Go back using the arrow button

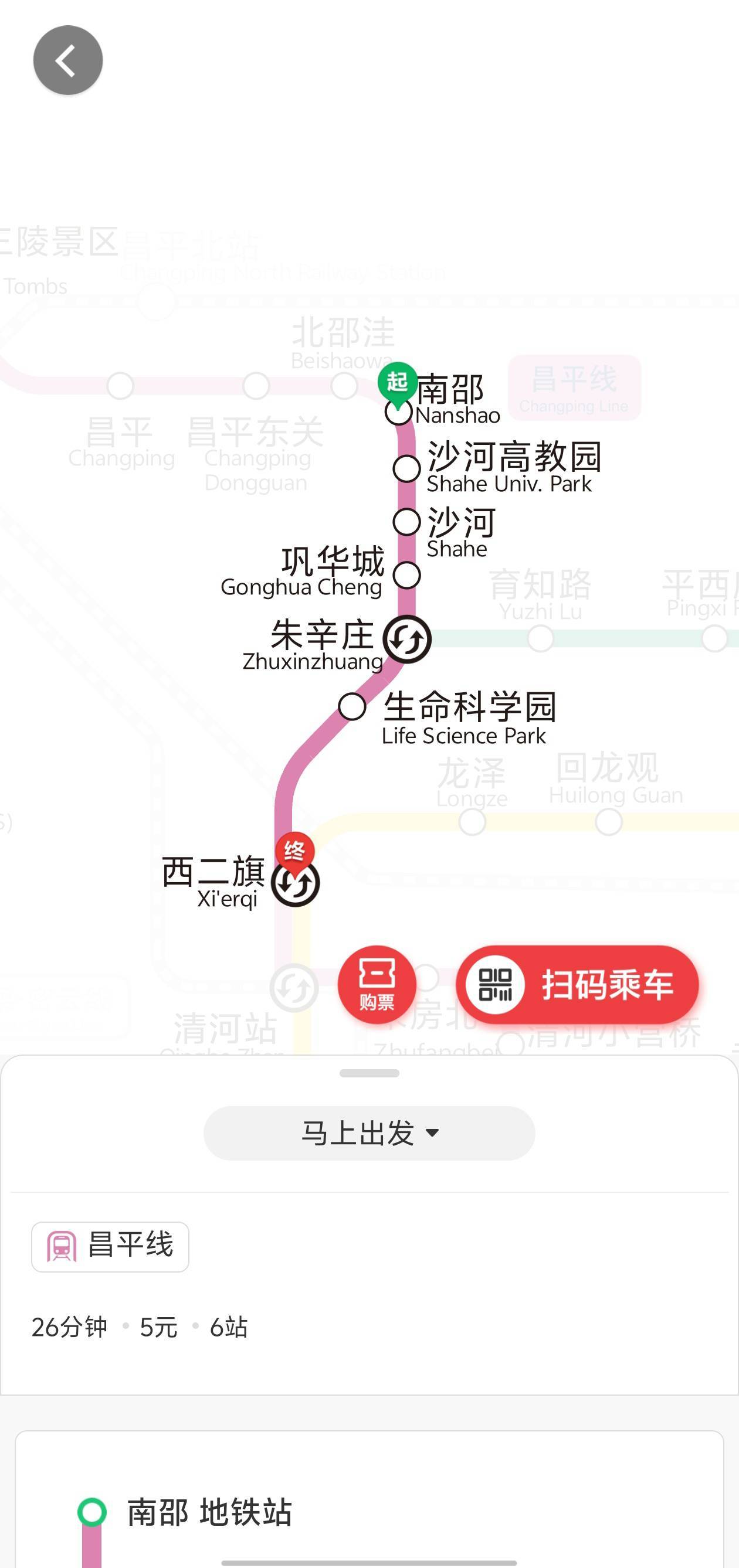(67, 60)
